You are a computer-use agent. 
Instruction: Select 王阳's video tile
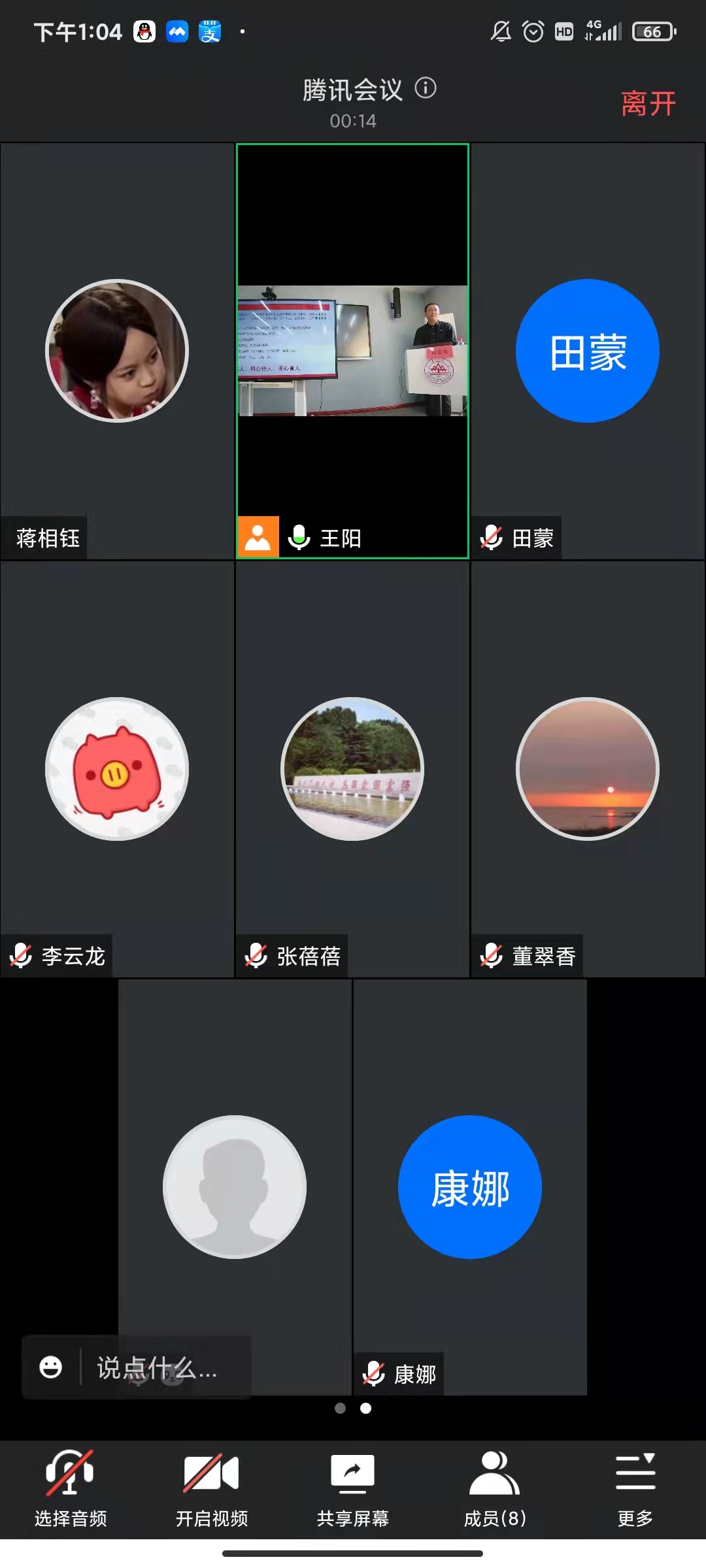(352, 351)
